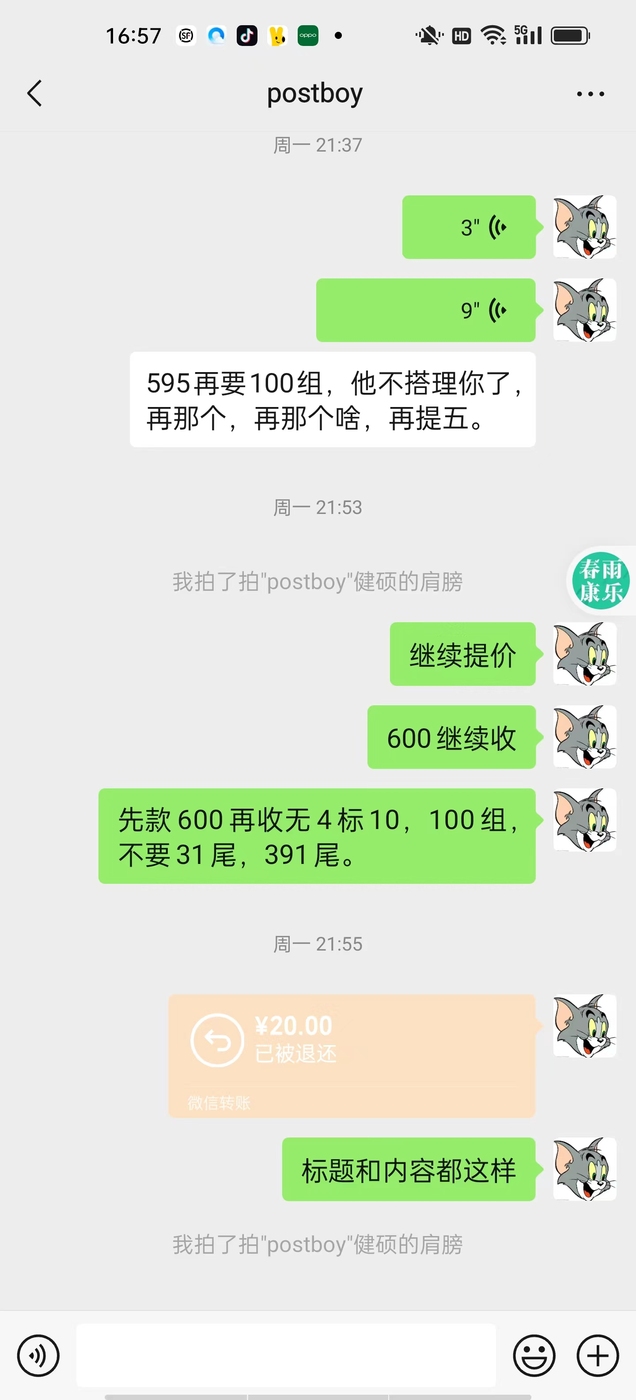Open the refunded ¥20.00 transfer card
This screenshot has height=1400, width=636.
[x=352, y=1055]
